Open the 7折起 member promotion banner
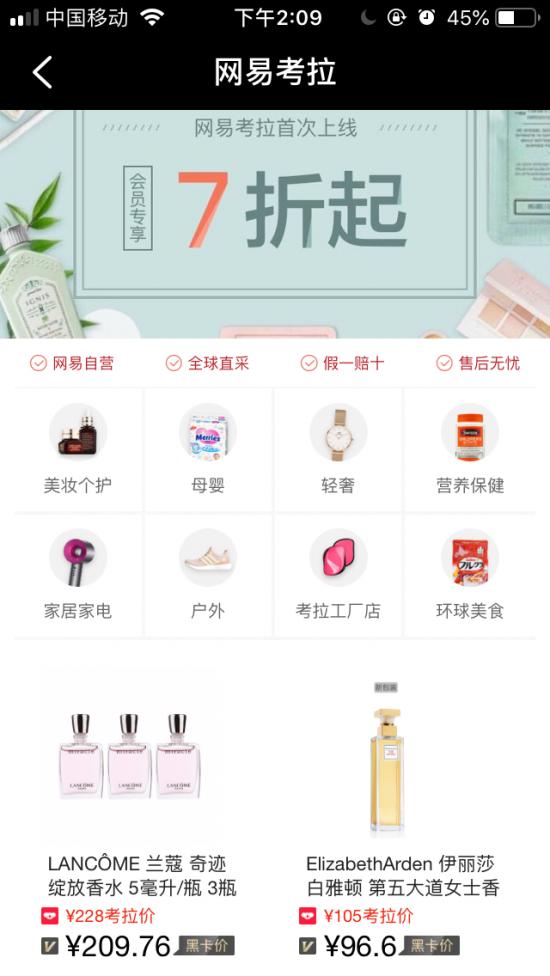The height and width of the screenshot is (976, 550). click(275, 224)
